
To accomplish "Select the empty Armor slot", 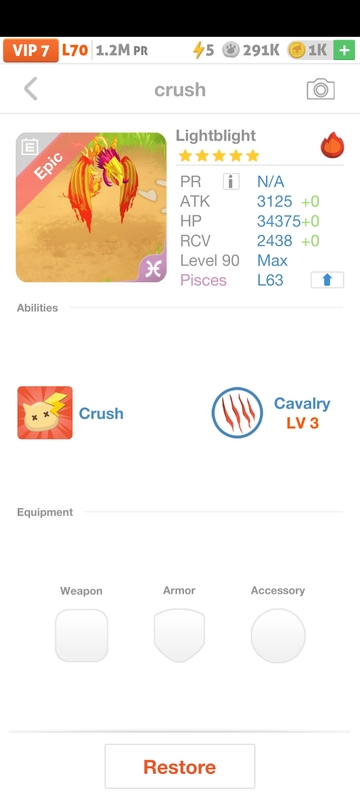I will click(x=179, y=635).
